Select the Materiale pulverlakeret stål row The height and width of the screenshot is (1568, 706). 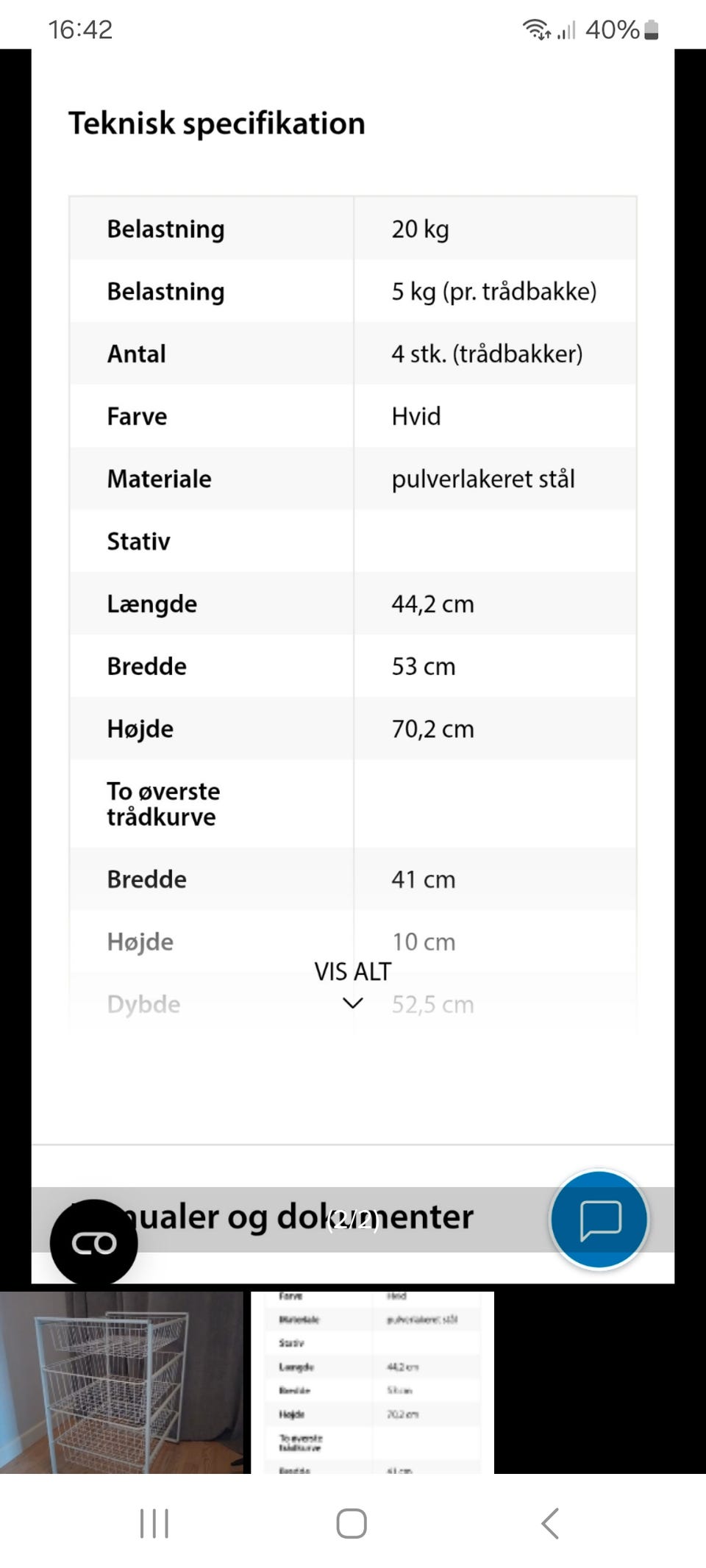tap(352, 479)
